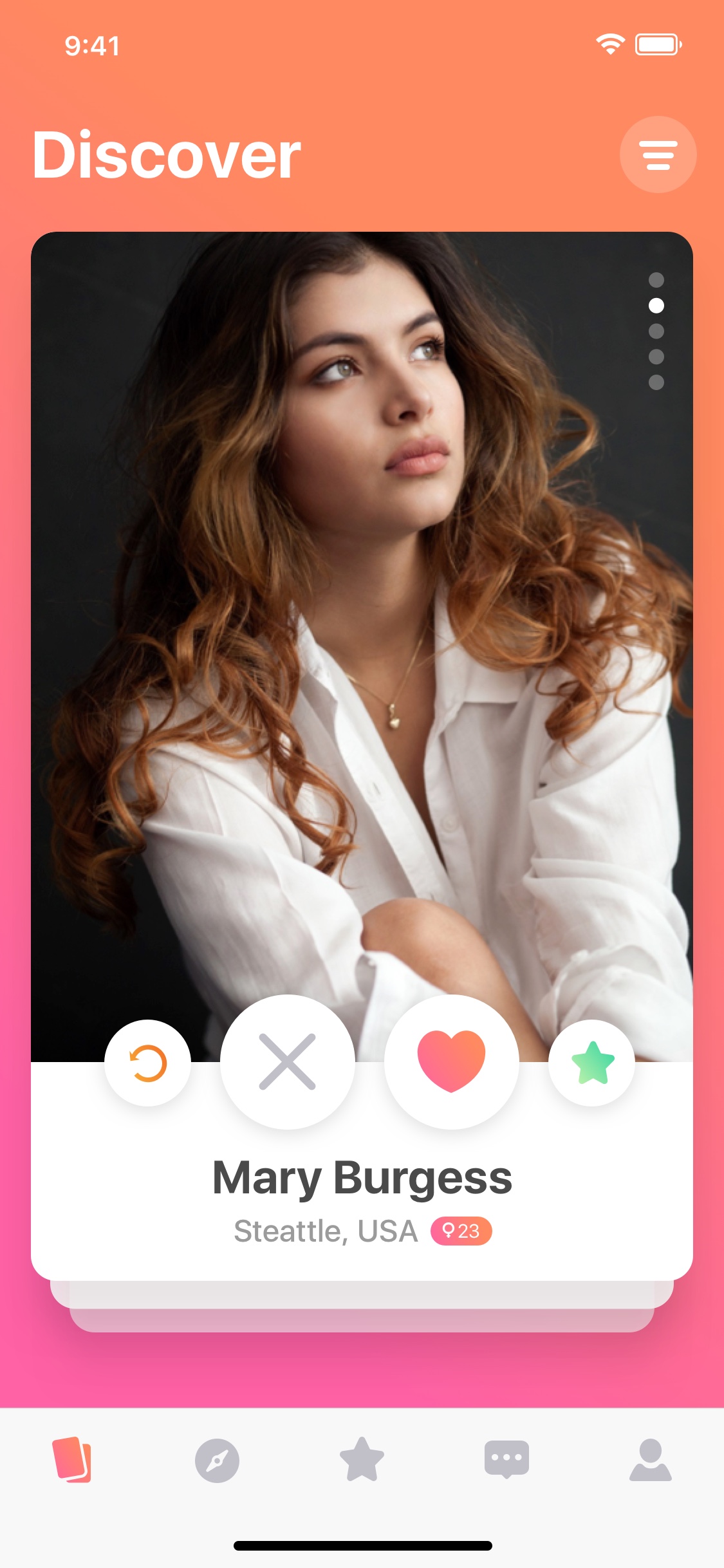
Task: Super like Mary with the green star
Action: [592, 1063]
